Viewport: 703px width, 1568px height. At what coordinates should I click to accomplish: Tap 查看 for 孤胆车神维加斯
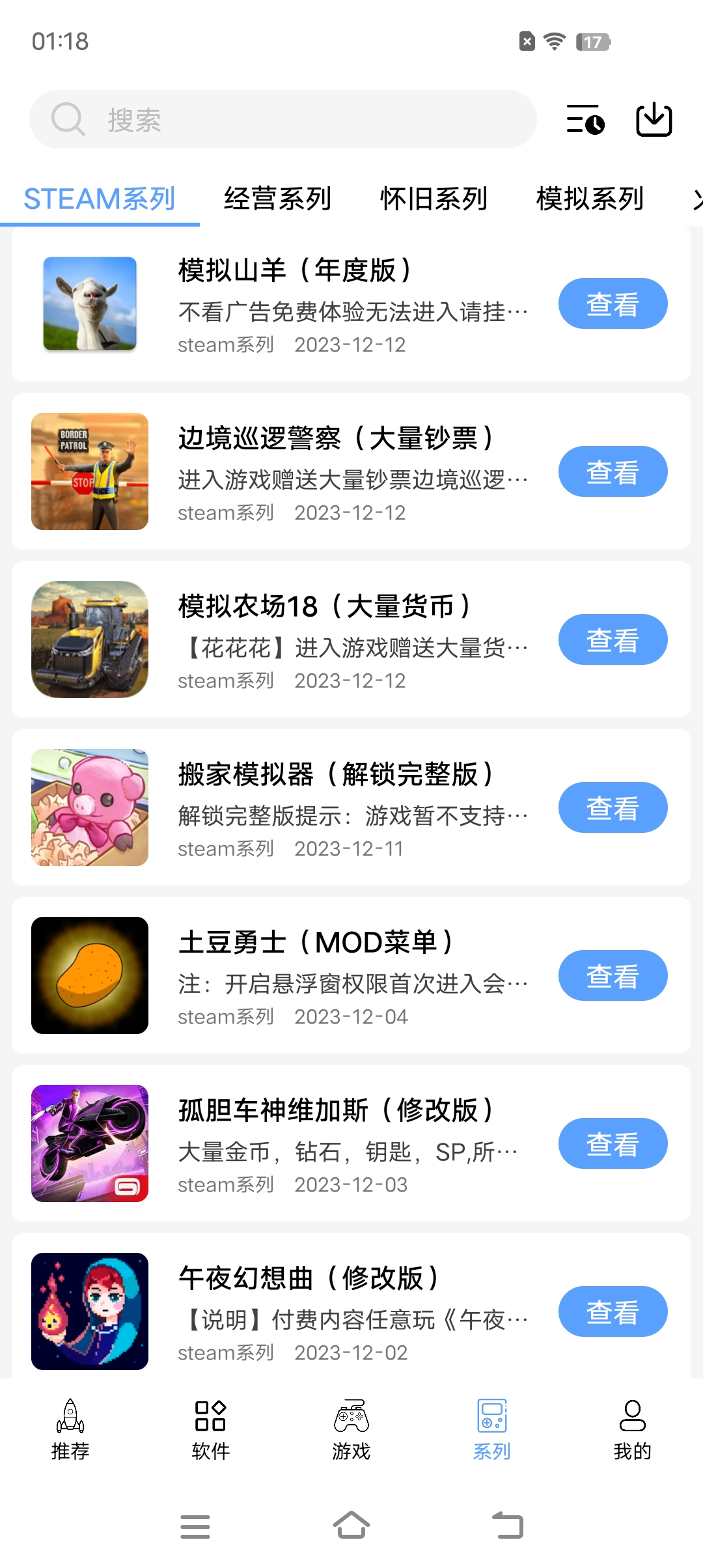613,1143
